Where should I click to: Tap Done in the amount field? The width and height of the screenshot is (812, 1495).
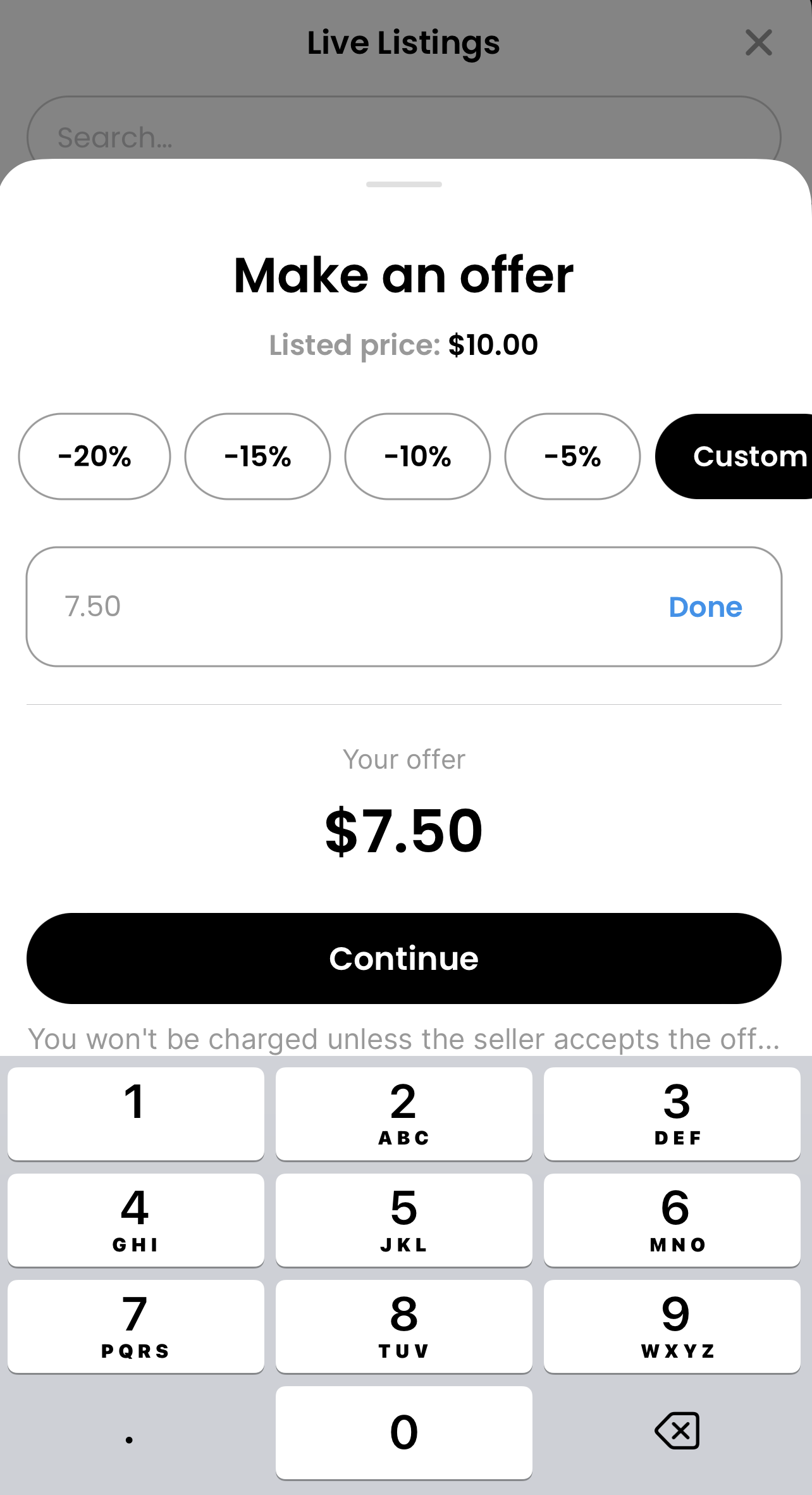(705, 607)
